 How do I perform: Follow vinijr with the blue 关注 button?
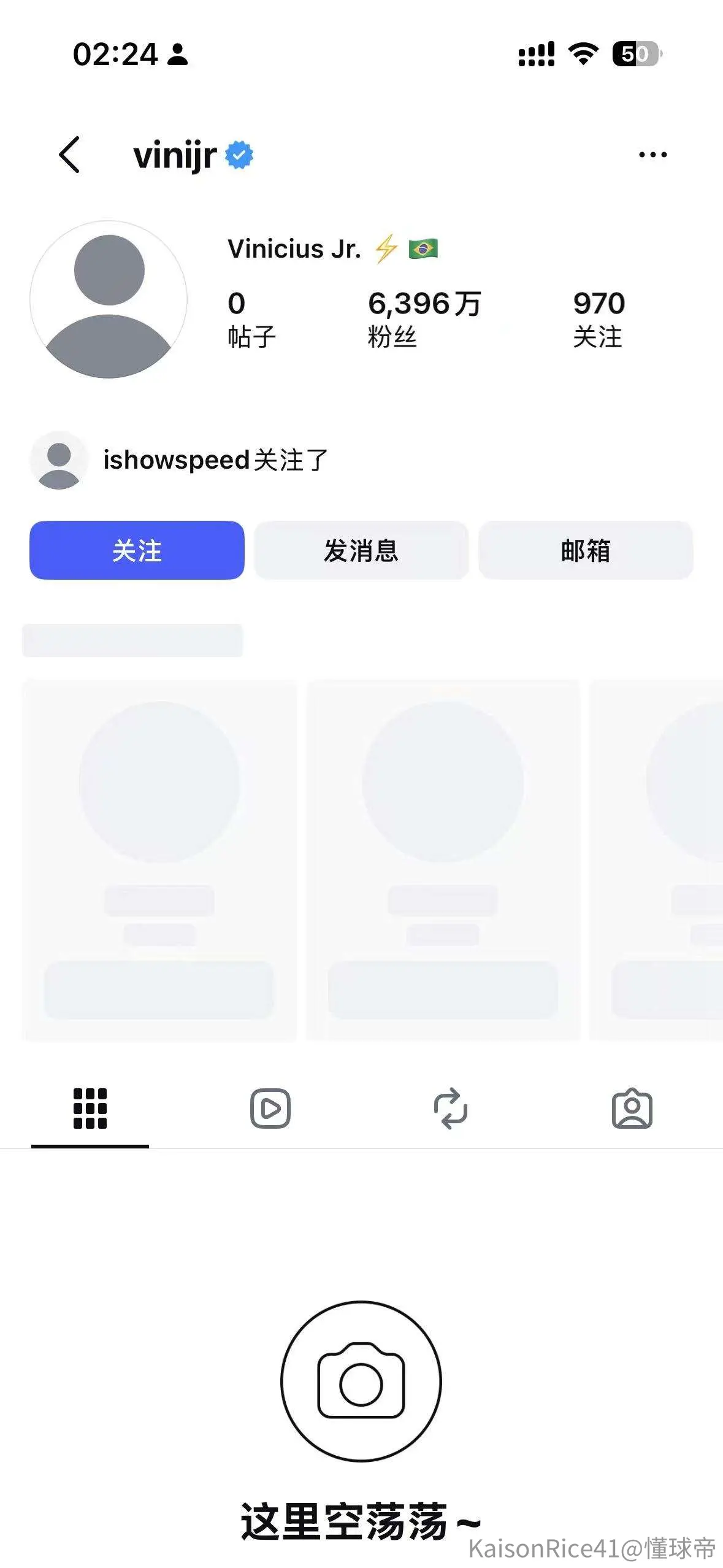(137, 550)
